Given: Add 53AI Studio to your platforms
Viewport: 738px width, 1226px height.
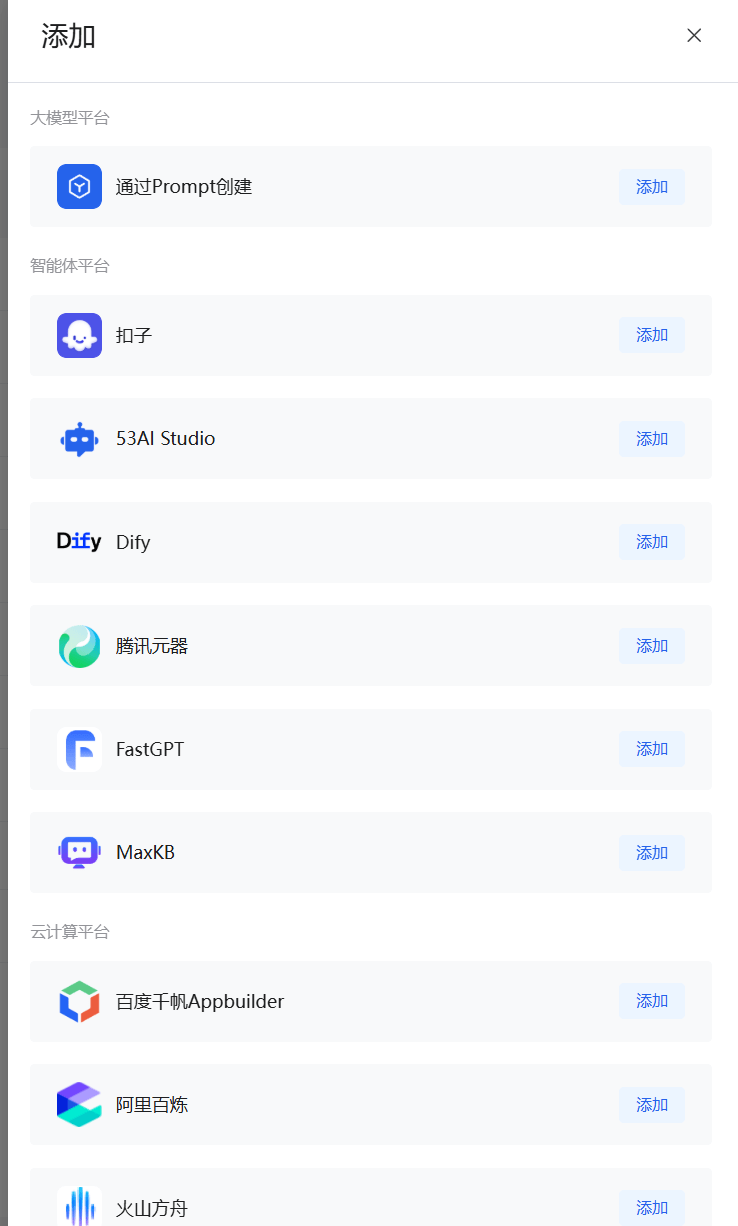Looking at the screenshot, I should 651,438.
